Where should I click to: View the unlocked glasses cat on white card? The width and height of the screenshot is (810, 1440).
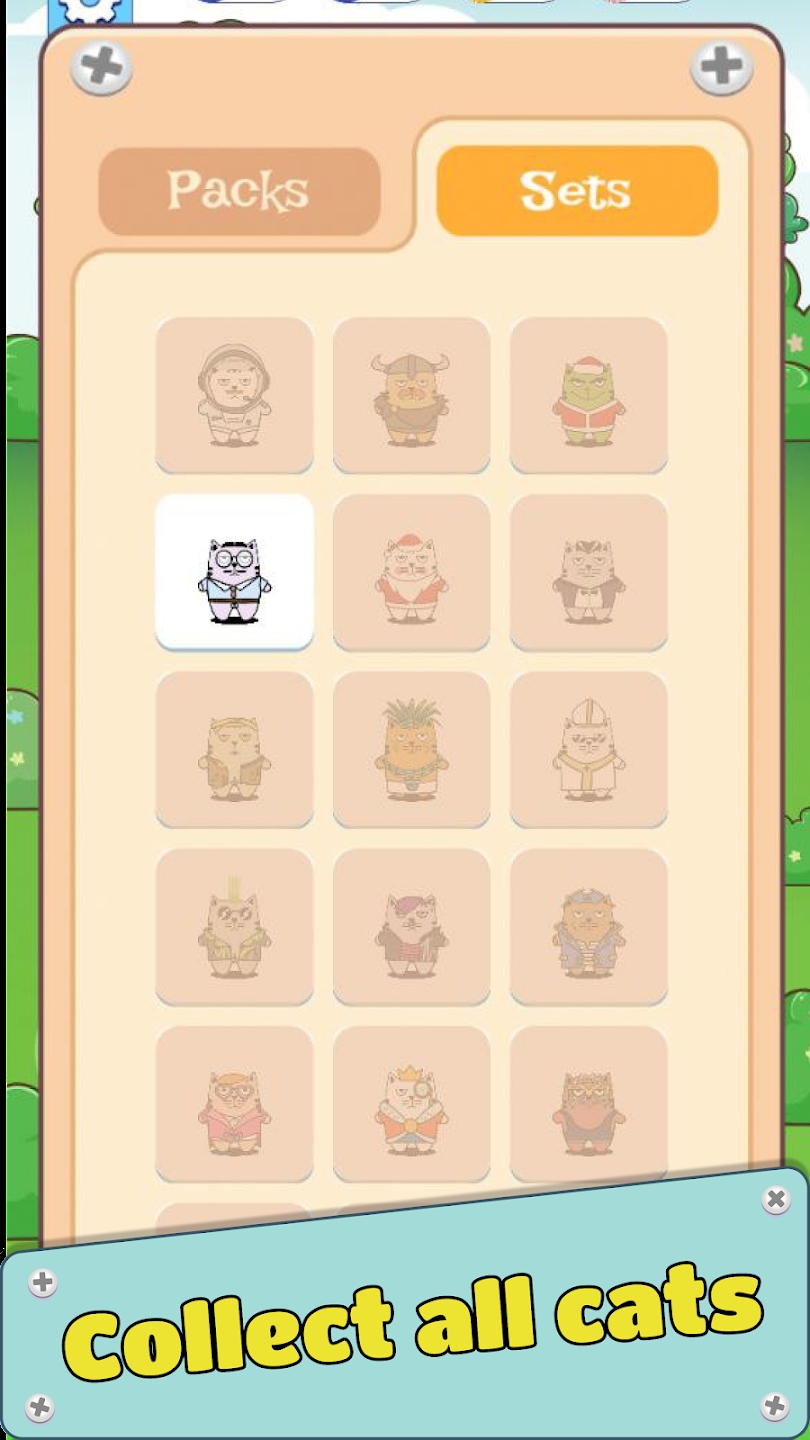(234, 572)
